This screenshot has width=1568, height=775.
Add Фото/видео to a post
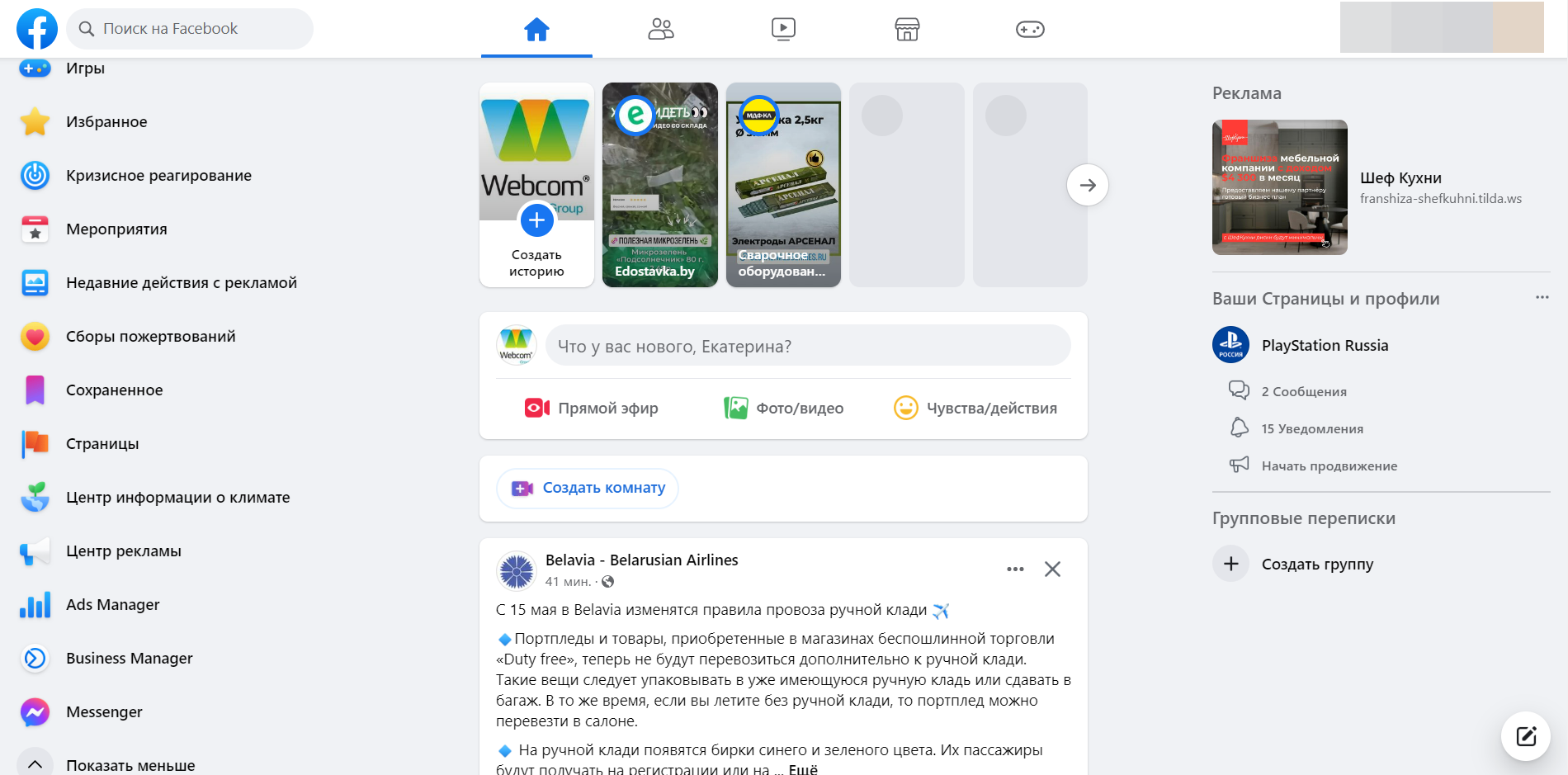click(784, 408)
